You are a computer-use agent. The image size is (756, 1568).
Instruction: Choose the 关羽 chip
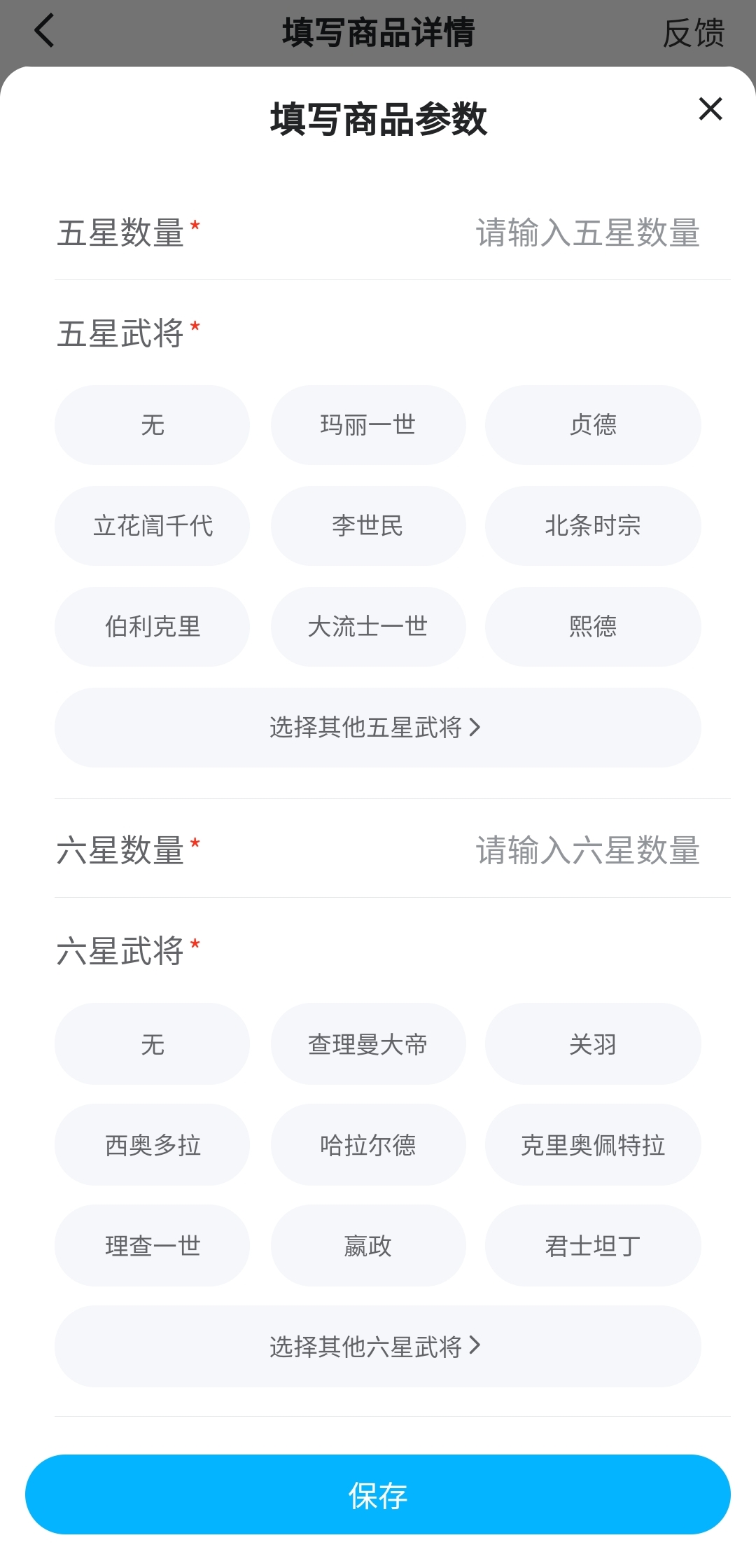pos(592,1044)
